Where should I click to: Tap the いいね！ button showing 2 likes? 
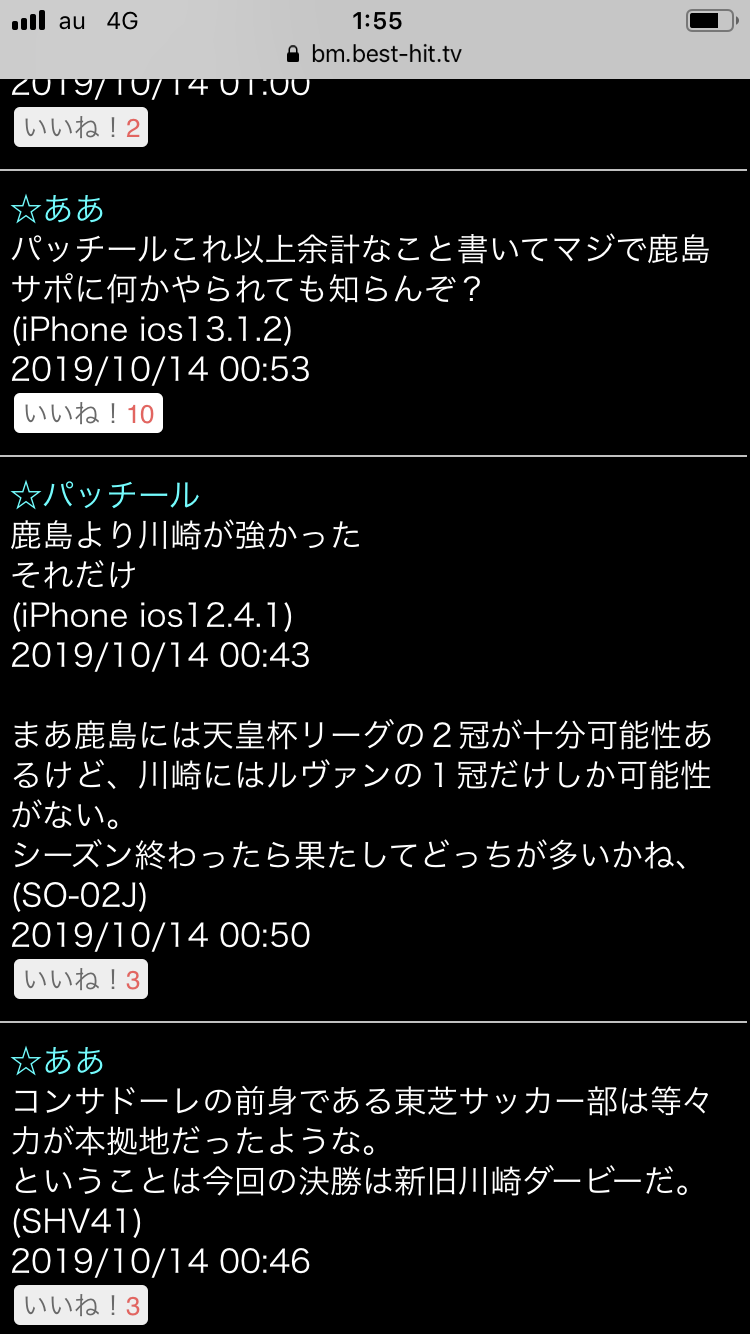81,128
